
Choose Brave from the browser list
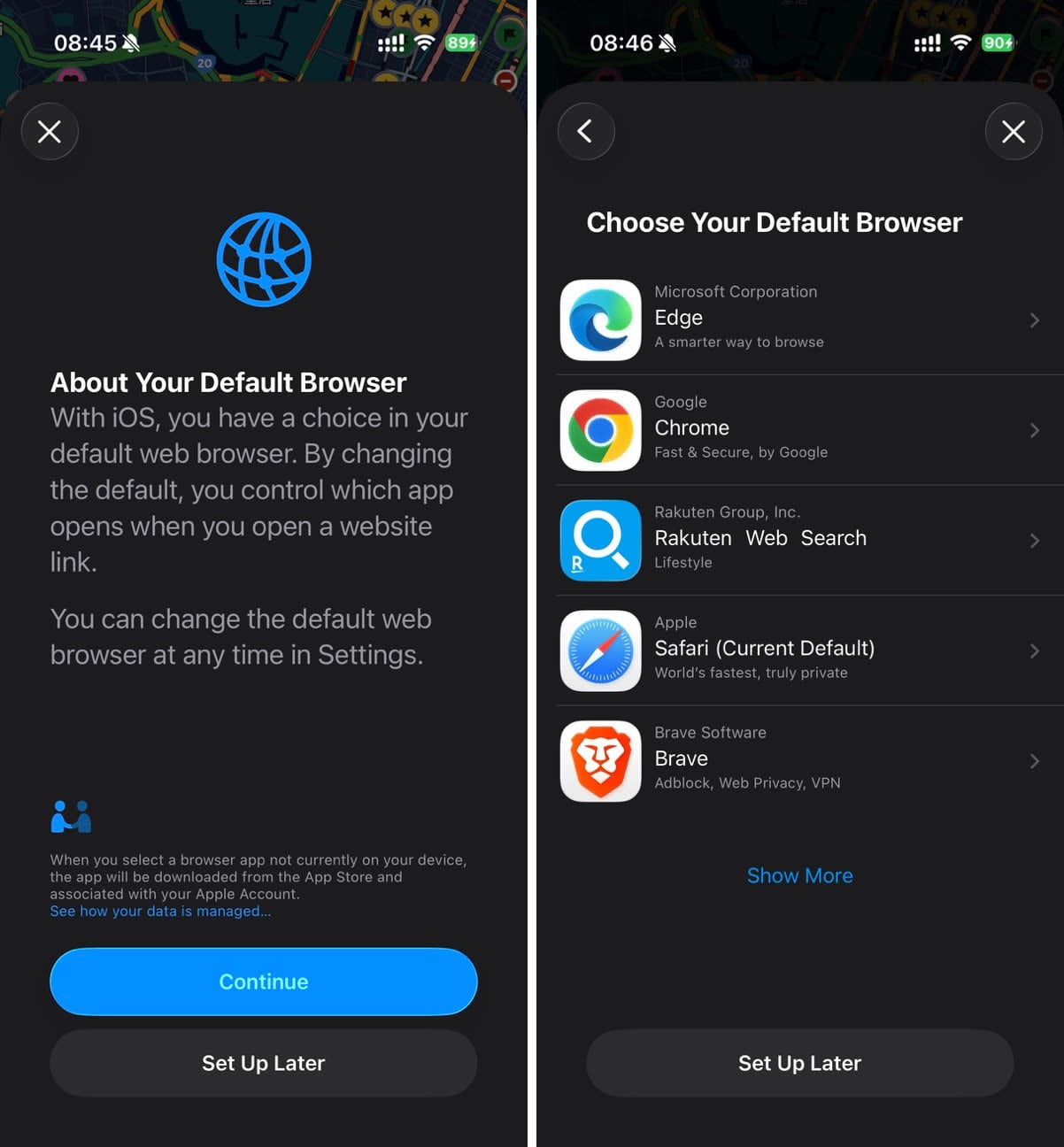799,760
